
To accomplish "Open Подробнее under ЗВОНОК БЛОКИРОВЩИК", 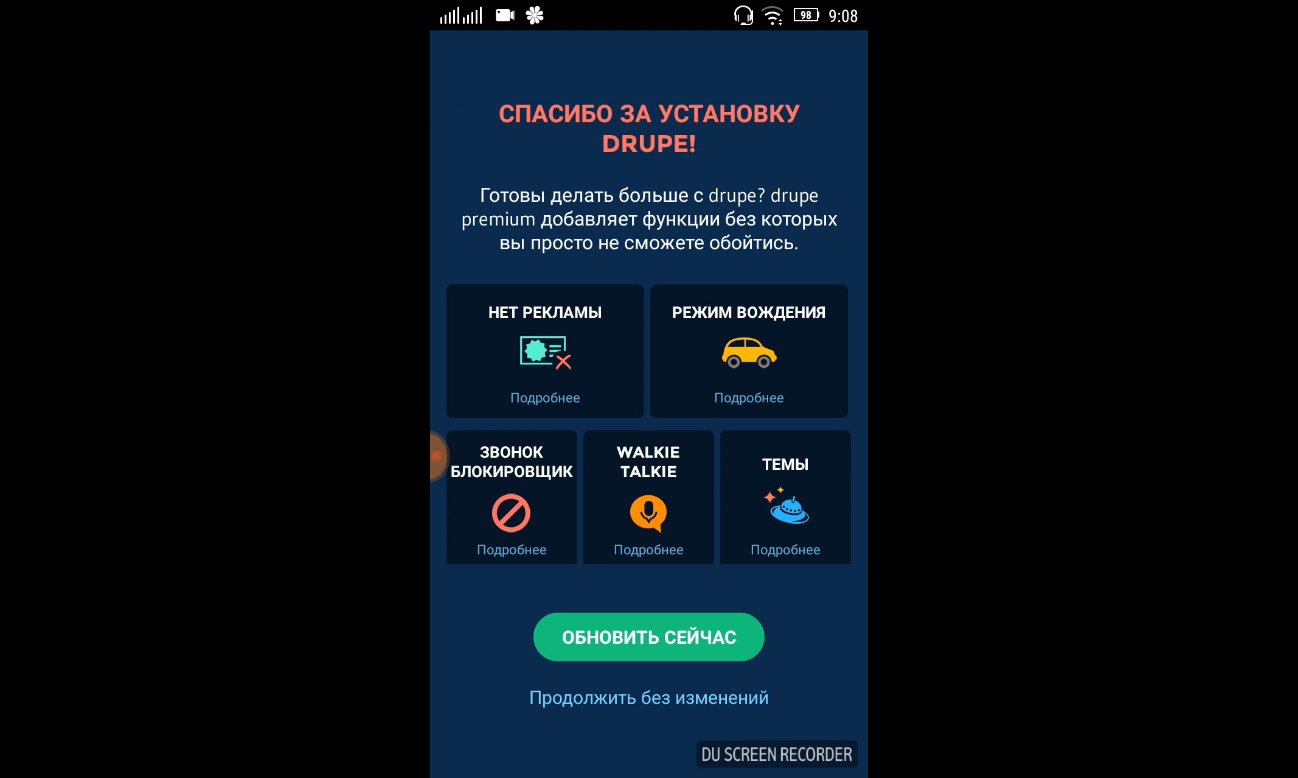I will click(x=511, y=550).
